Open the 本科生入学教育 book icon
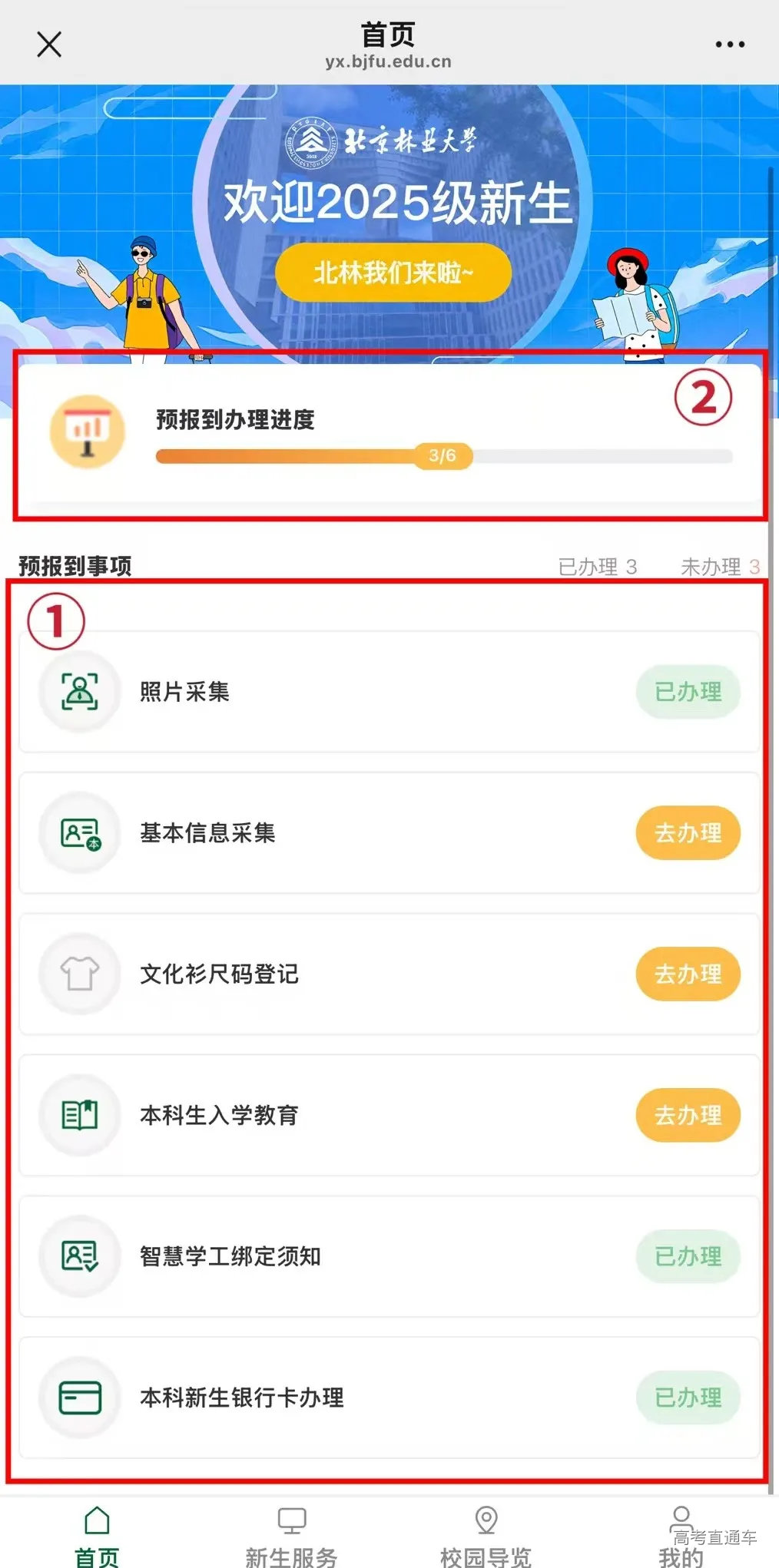This screenshot has width=779, height=1568. click(79, 1115)
